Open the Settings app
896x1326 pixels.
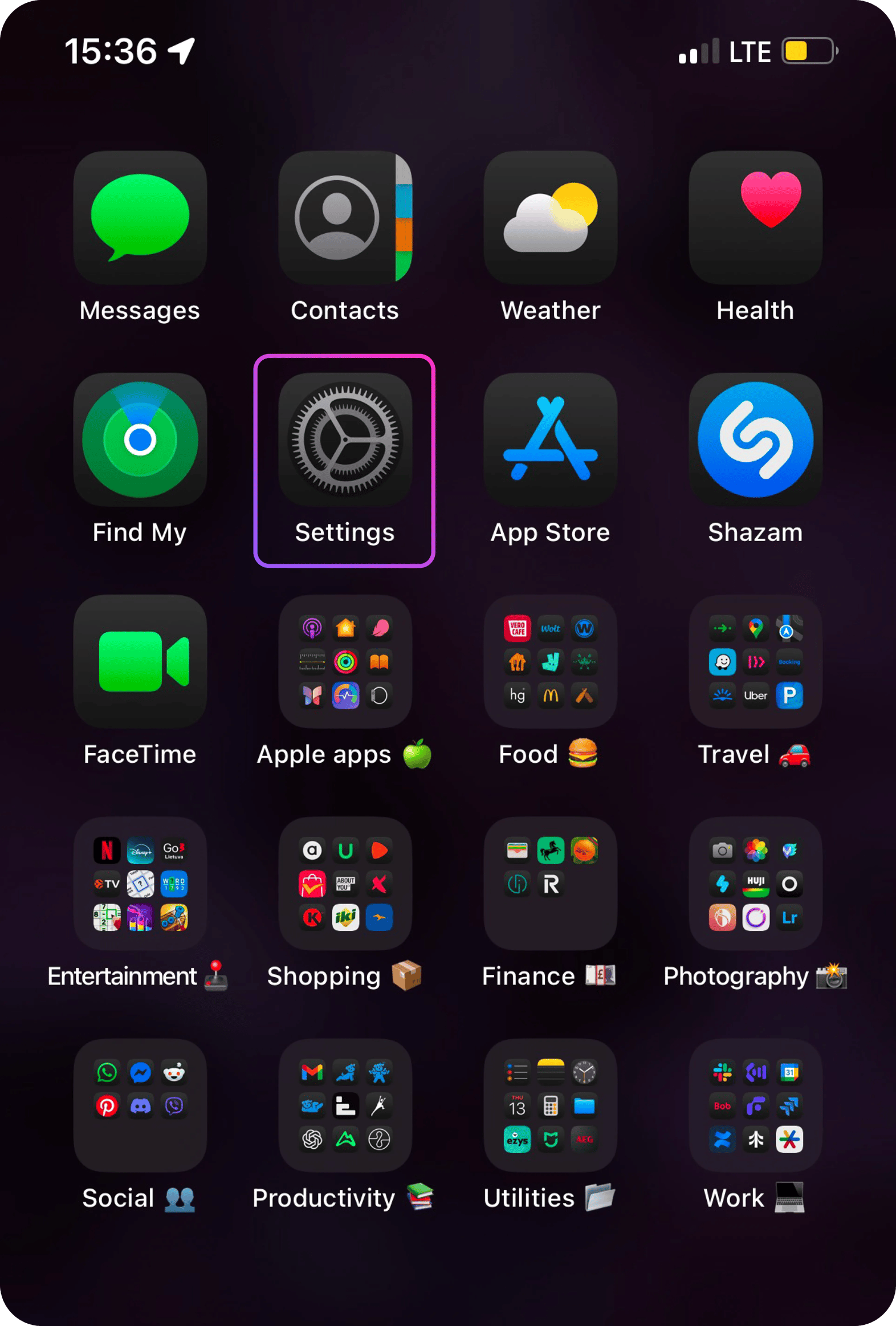click(x=344, y=440)
